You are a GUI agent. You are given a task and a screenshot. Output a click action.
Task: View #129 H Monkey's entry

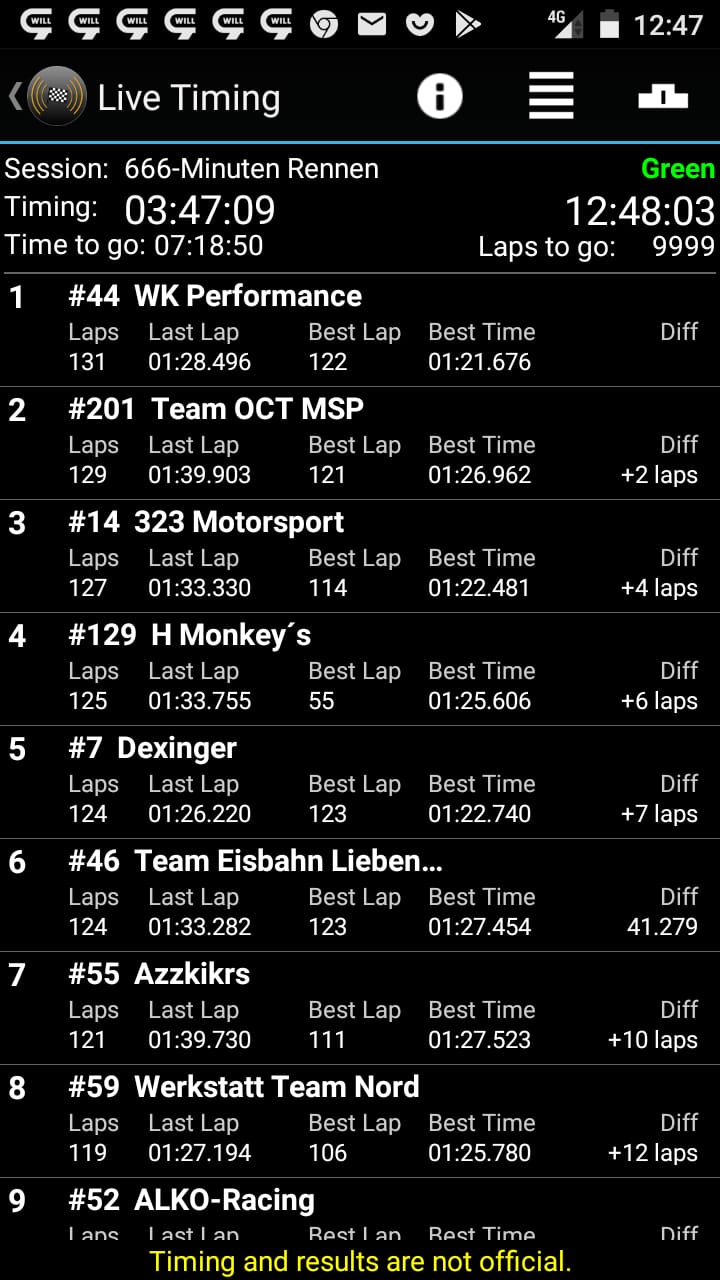[x=360, y=669]
